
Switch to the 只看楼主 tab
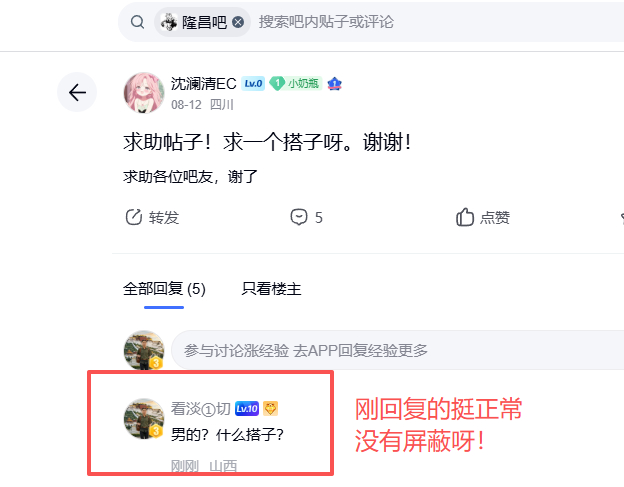point(271,289)
